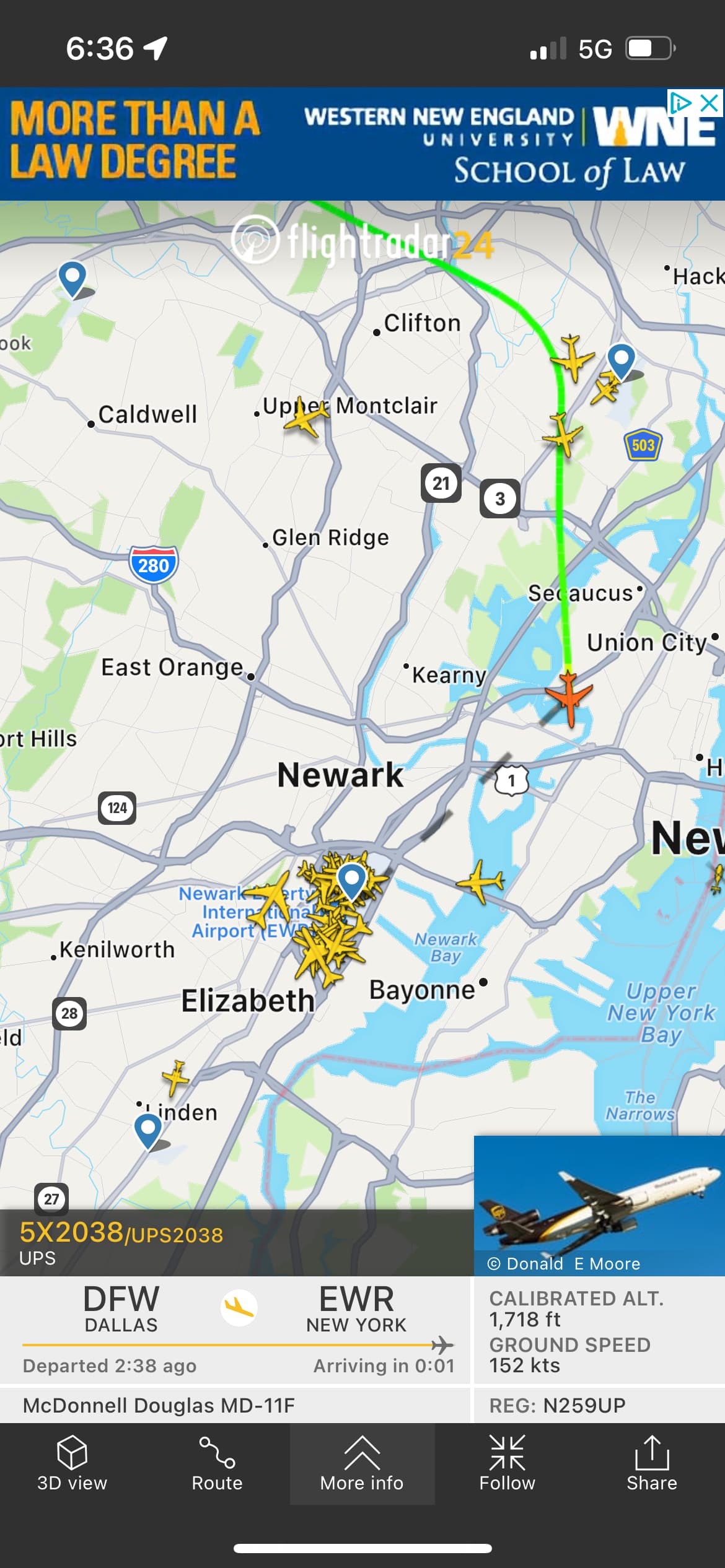Select the yellow plane over Upper Montclair
Screen dimensions: 725x1568
[305, 419]
